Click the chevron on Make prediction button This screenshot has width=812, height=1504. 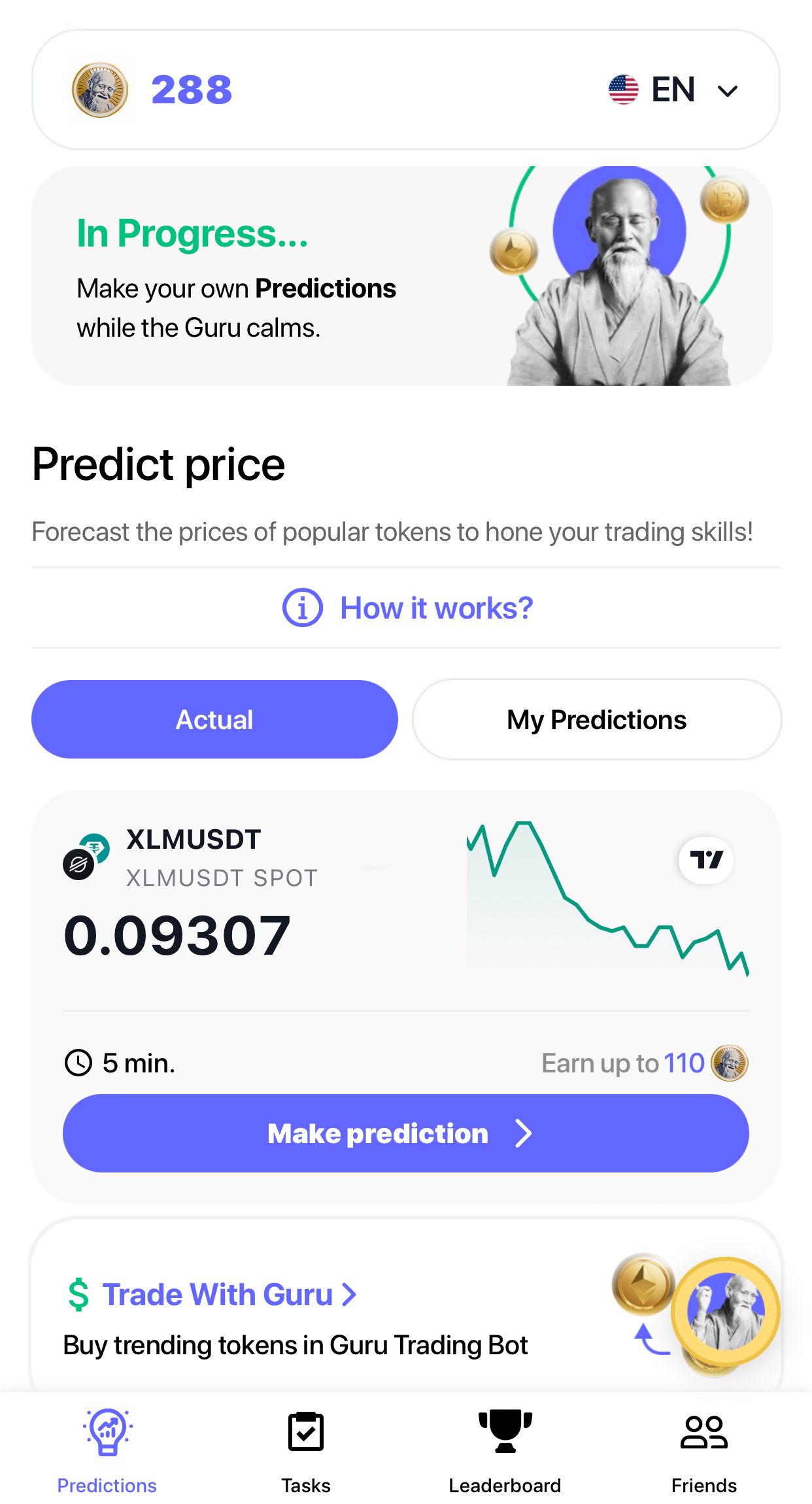(x=524, y=1133)
